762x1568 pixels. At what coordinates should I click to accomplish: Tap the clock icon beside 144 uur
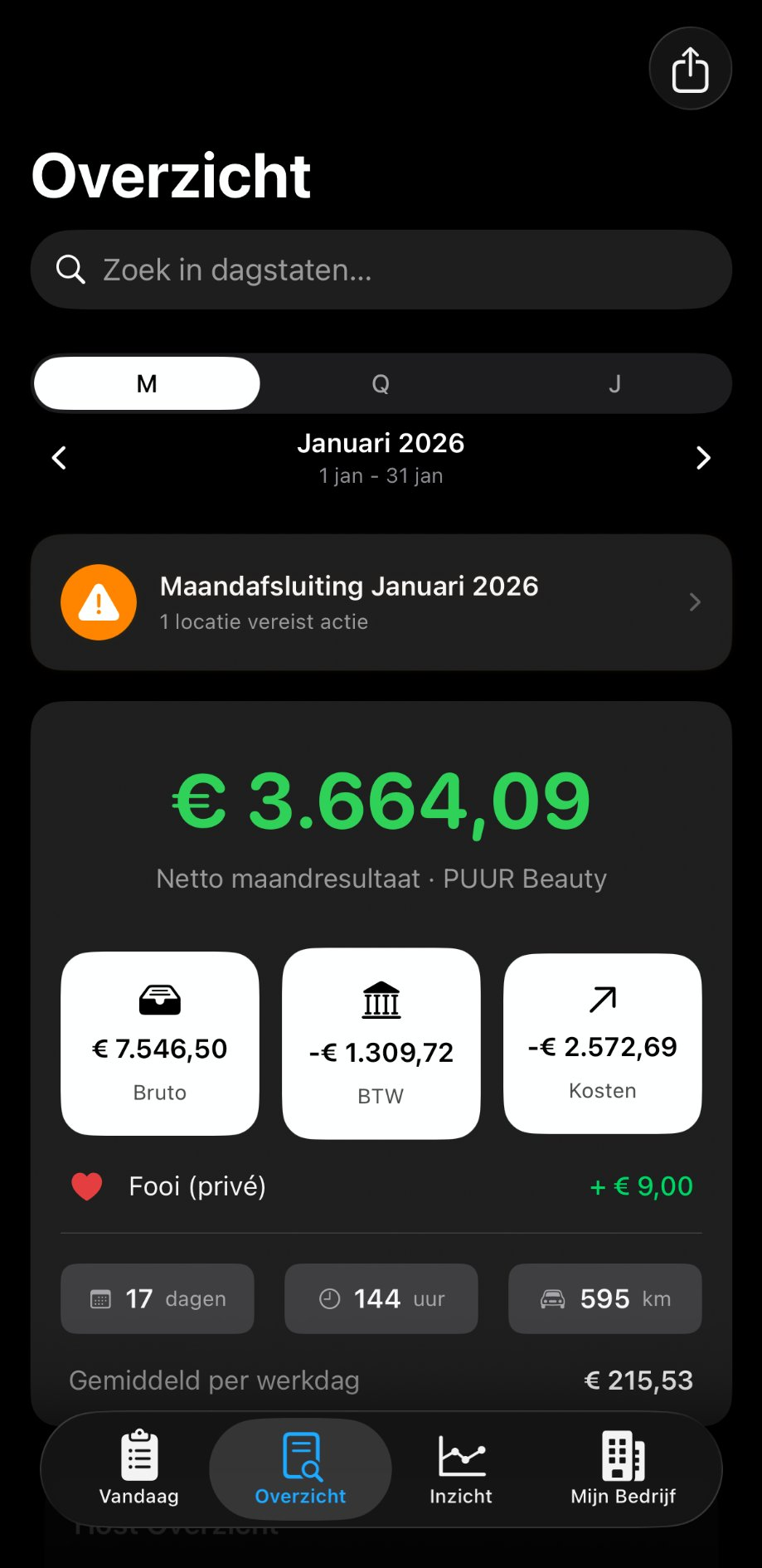coord(330,1298)
